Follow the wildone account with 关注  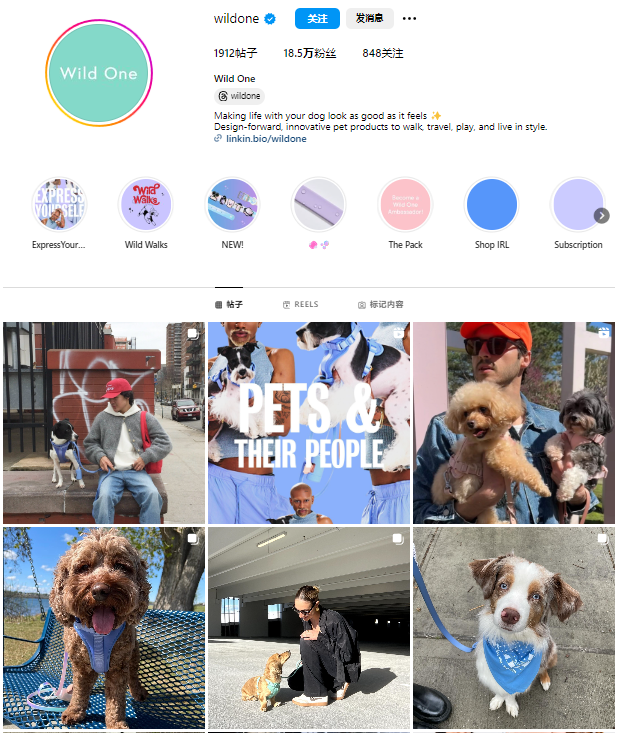tap(317, 18)
